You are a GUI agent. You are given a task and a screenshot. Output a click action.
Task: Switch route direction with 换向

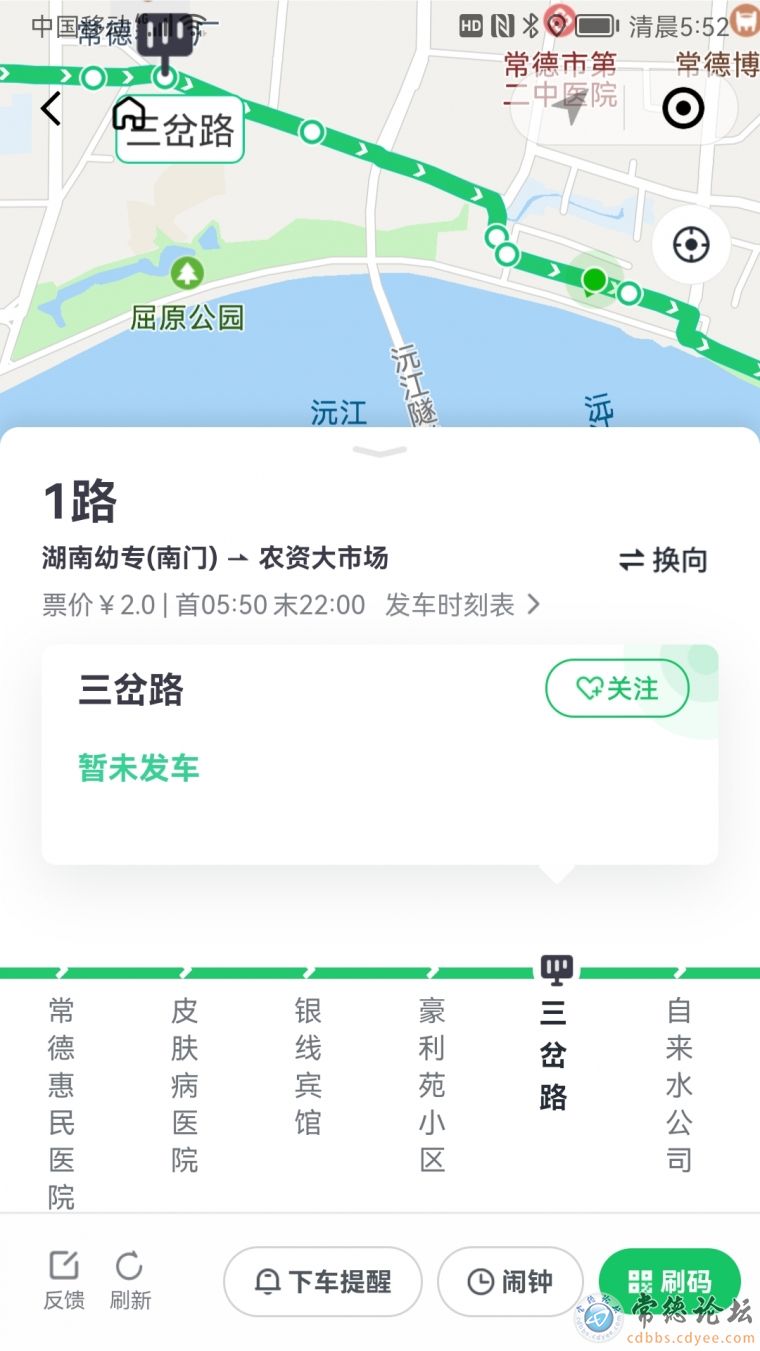(x=663, y=560)
